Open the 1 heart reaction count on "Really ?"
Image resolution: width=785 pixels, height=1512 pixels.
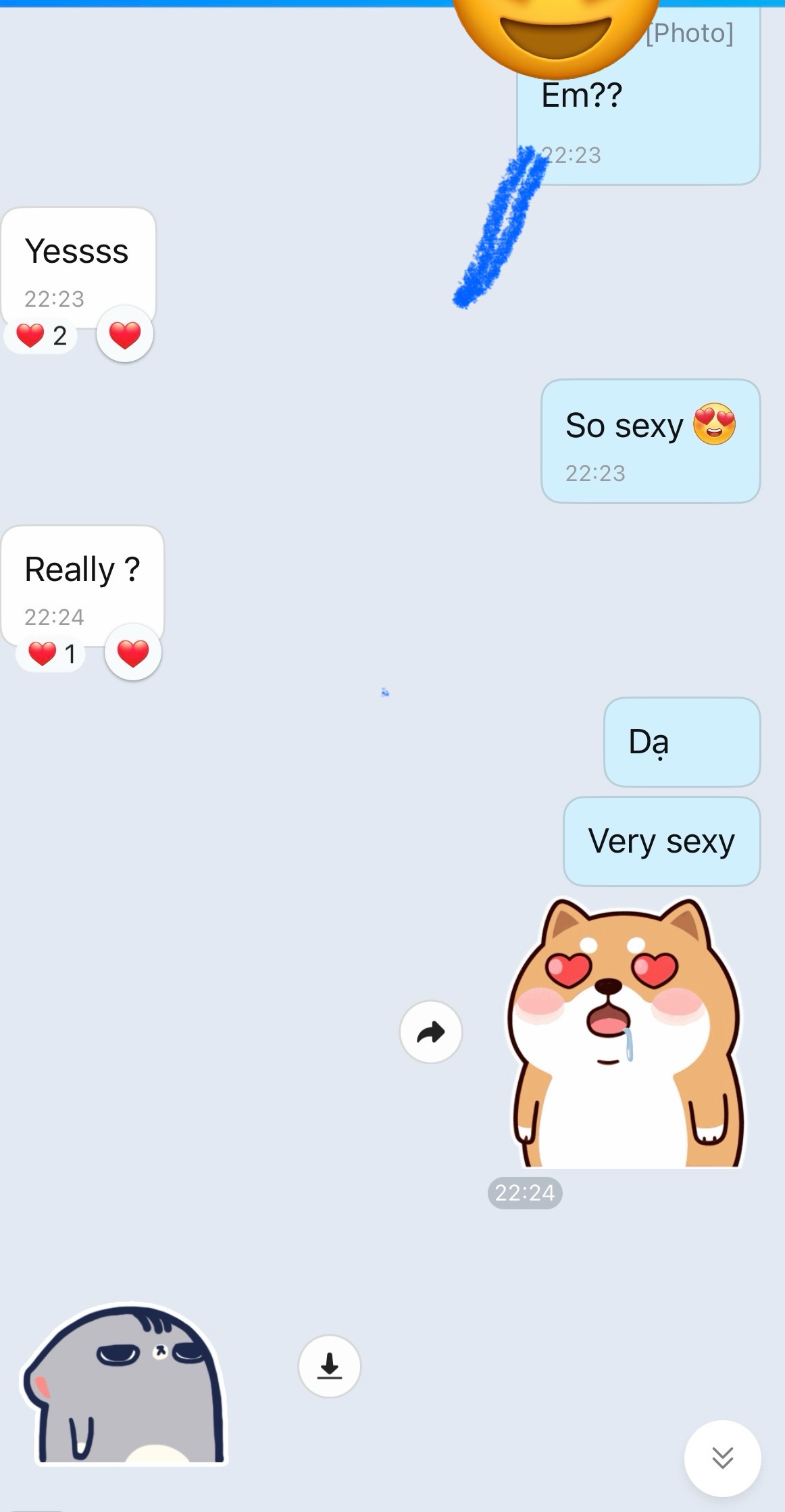click(x=51, y=653)
